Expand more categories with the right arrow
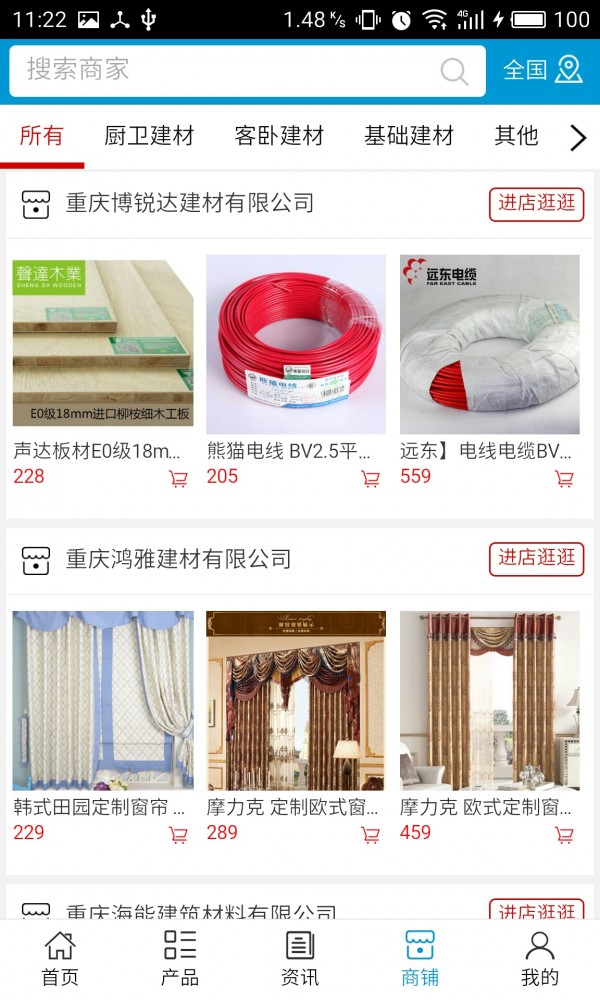The image size is (600, 1000). [577, 138]
